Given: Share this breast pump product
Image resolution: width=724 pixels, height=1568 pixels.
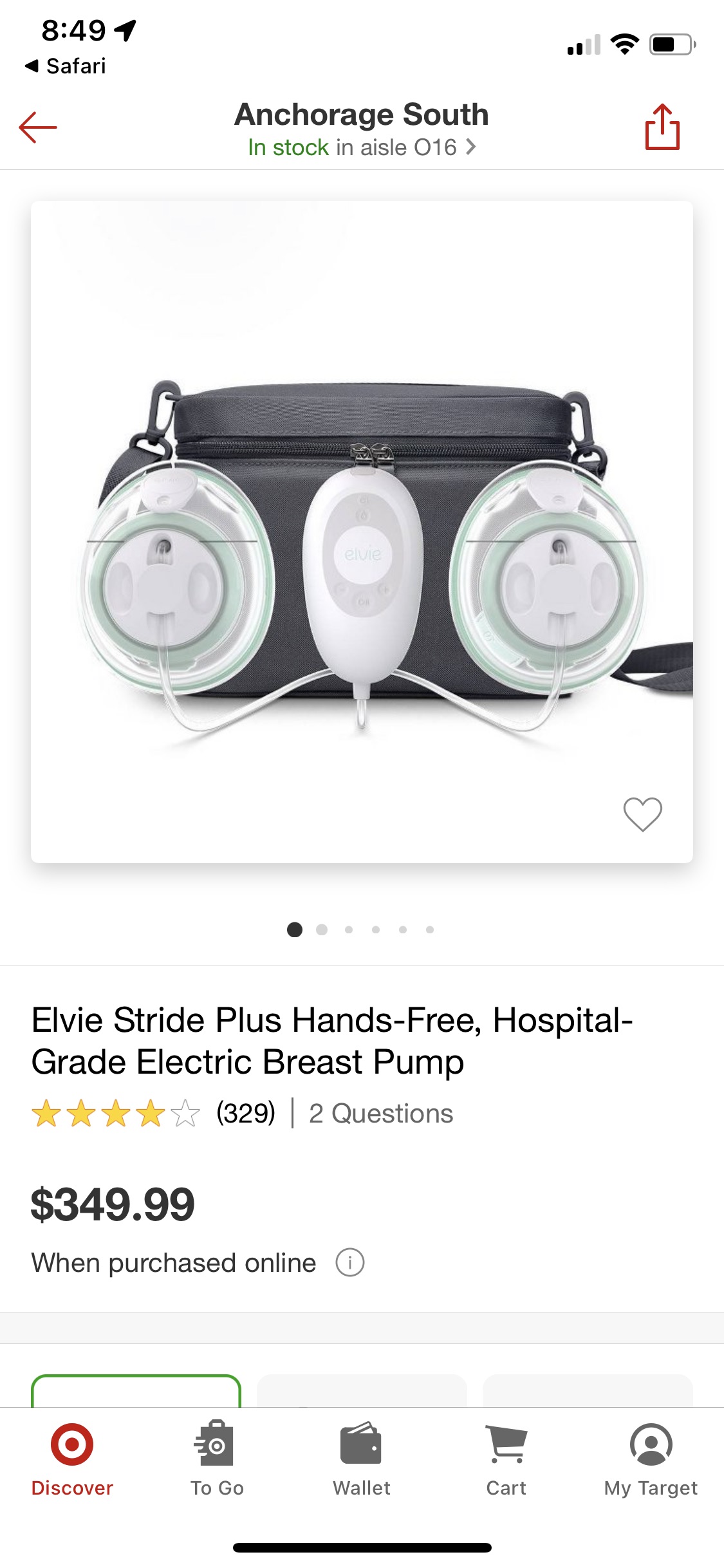Looking at the screenshot, I should tap(662, 127).
